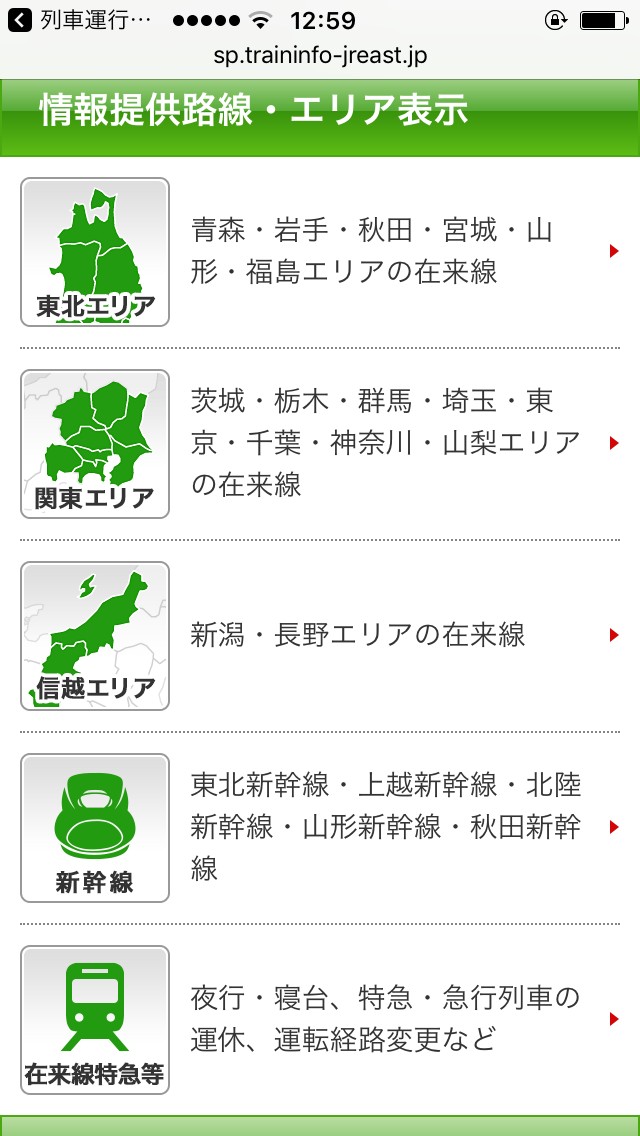Screen dimensions: 640x1136
Task: Select the 関東エリア train info row
Action: coord(320,443)
